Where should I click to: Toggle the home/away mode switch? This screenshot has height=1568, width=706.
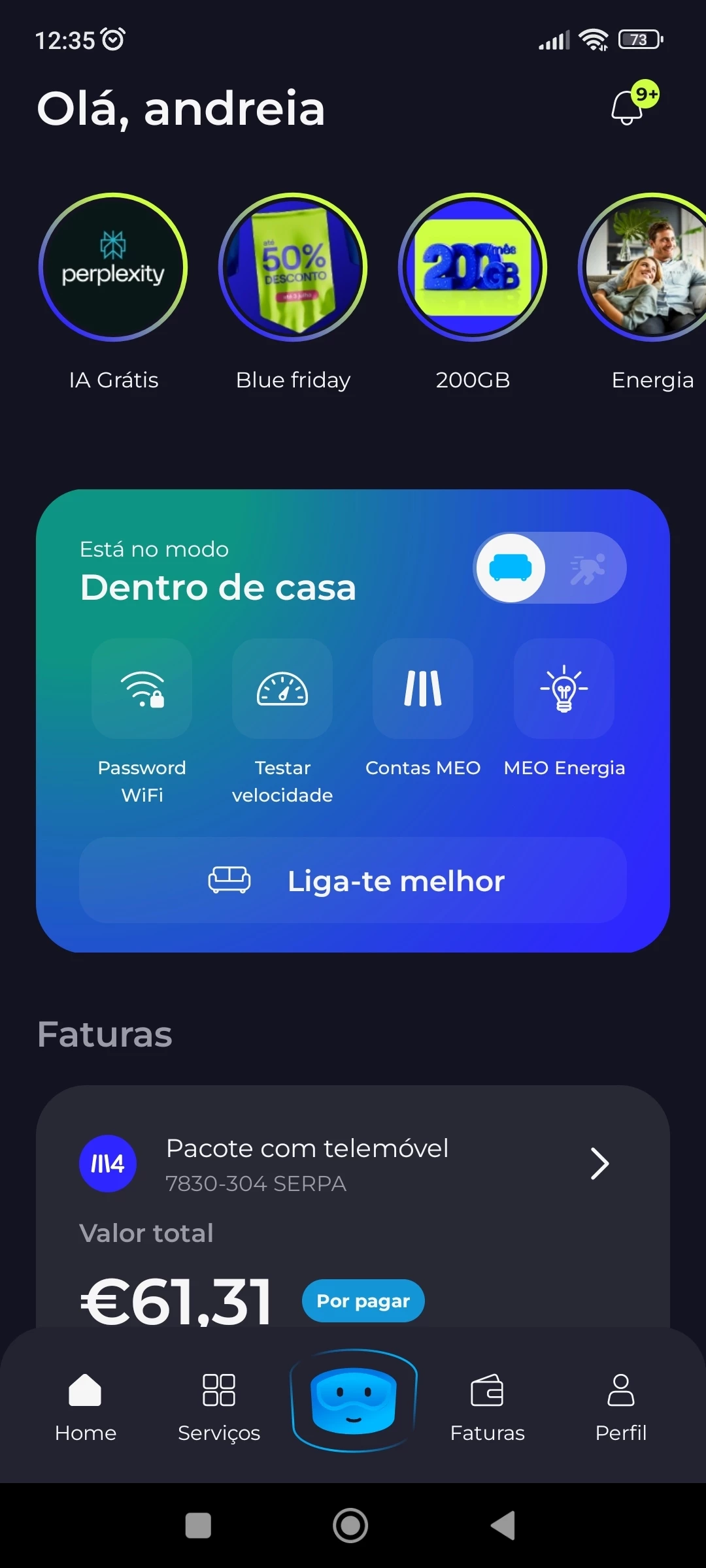pyautogui.click(x=549, y=568)
